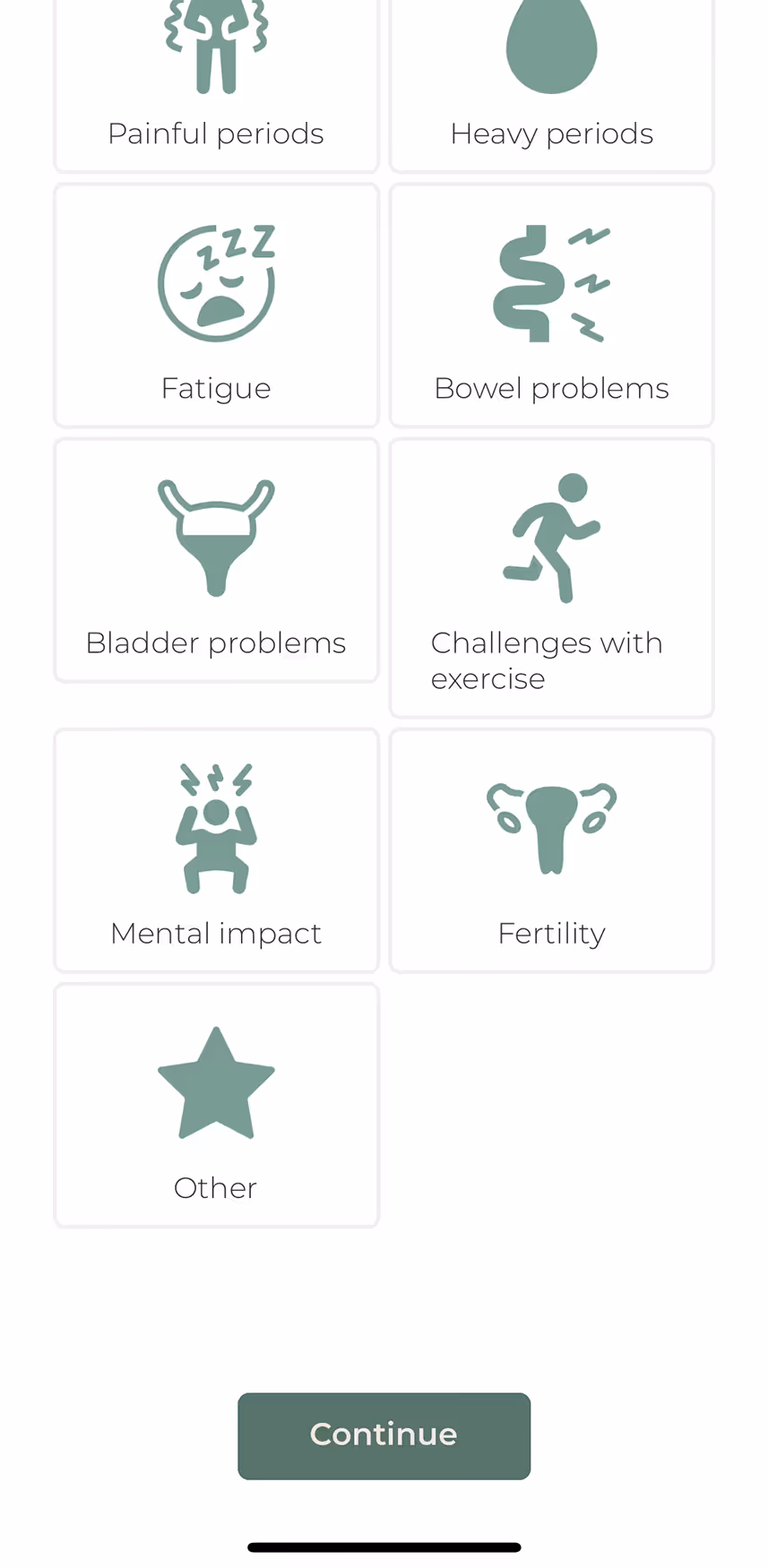Click the sleepy face Fatigue icon

(x=215, y=282)
